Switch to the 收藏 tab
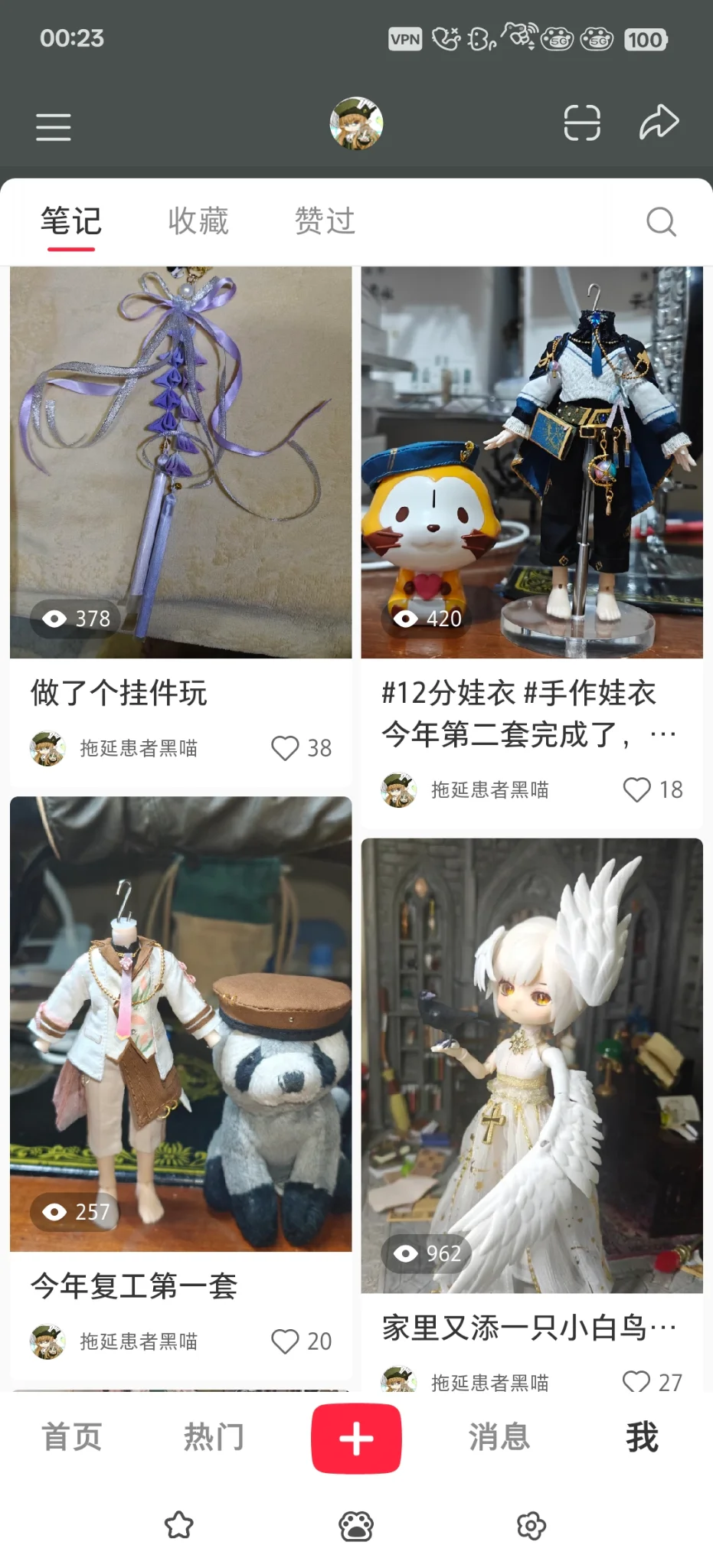713x1568 pixels. 198,221
